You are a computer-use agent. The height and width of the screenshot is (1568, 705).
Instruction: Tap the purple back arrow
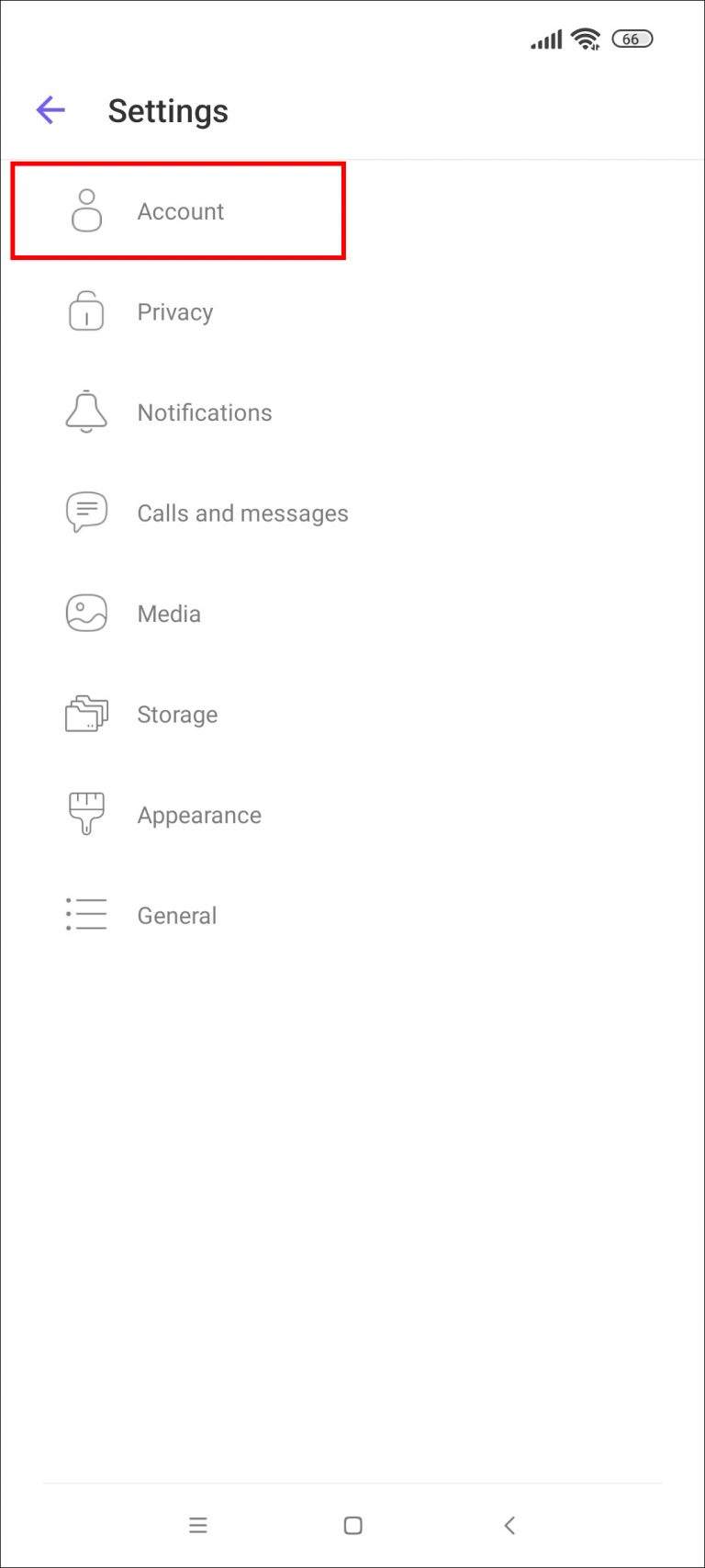click(50, 110)
